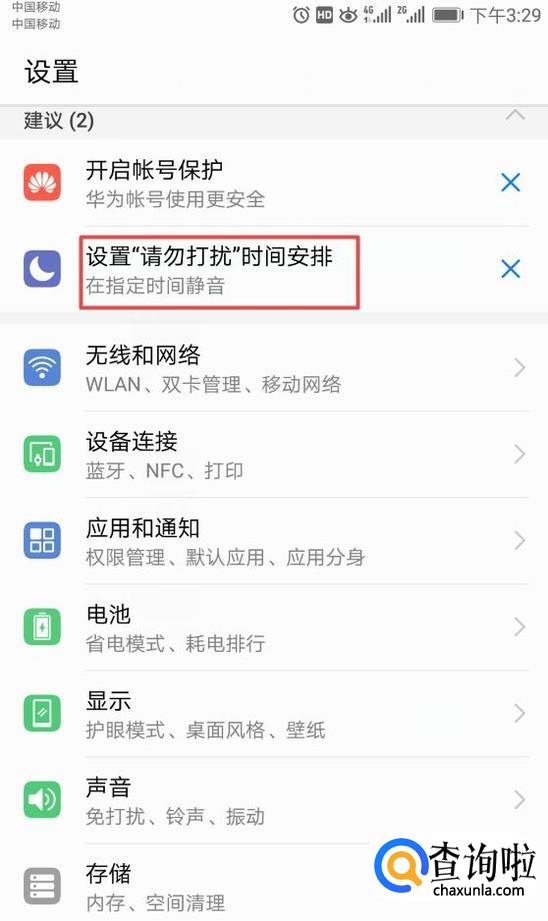Open the 开启帐号保护 suggestion
This screenshot has height=921, width=548.
pos(274,183)
